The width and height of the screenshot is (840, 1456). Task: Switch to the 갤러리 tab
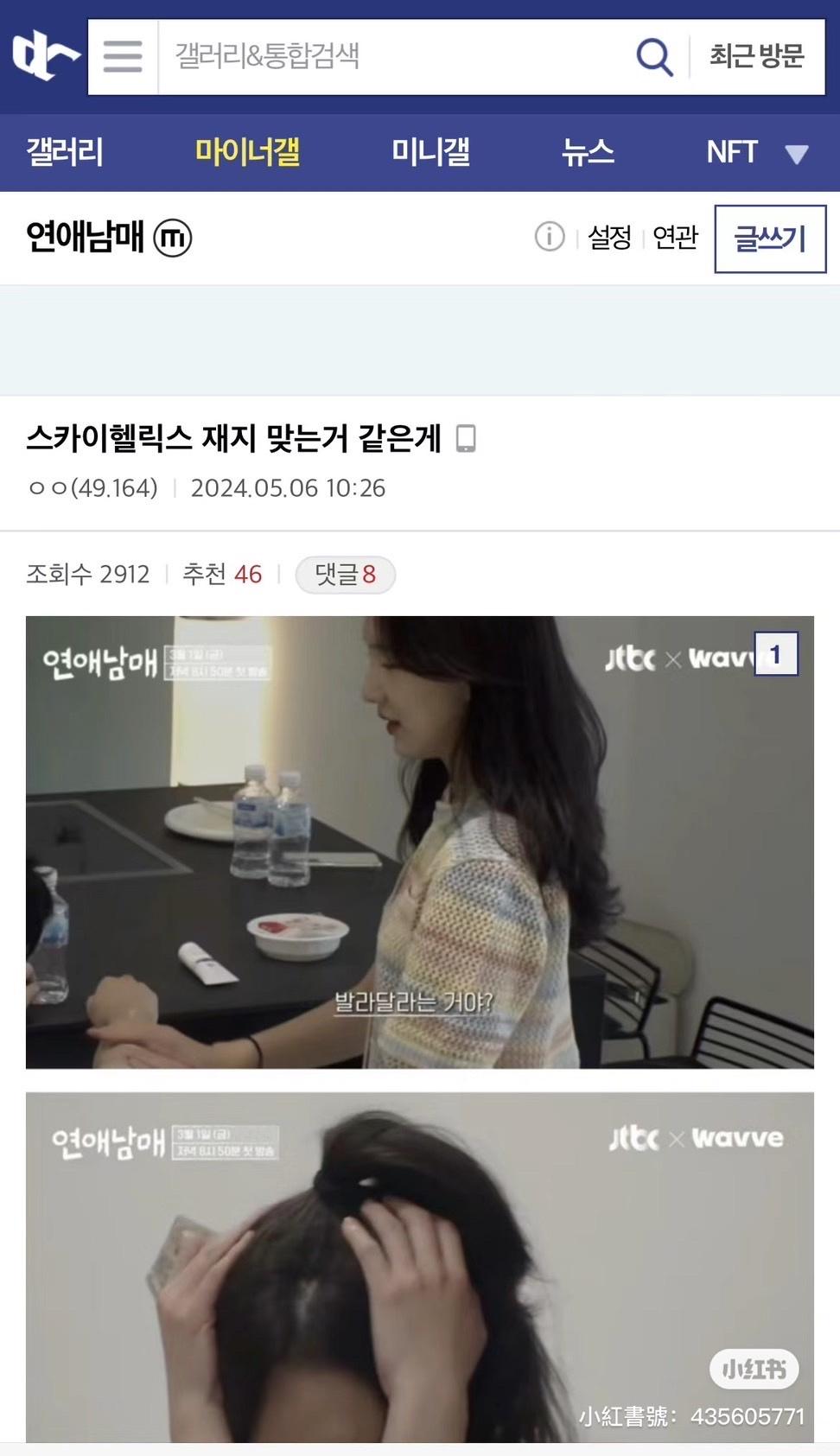tap(65, 153)
